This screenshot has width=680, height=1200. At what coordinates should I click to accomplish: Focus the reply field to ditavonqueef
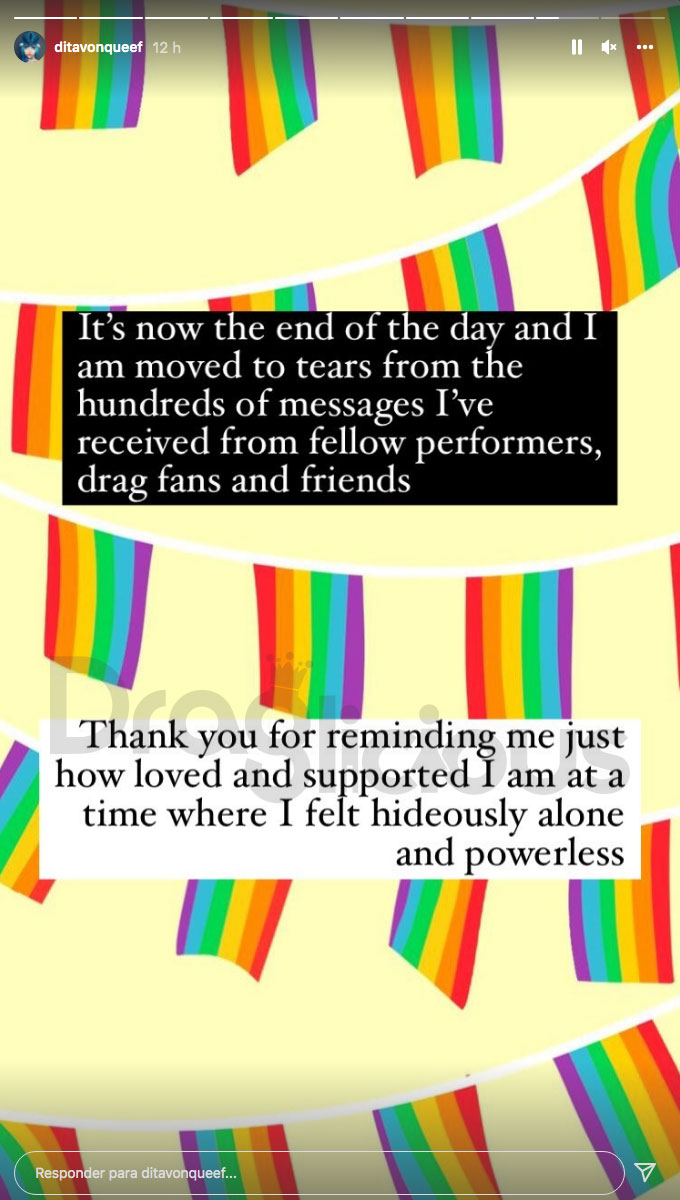pyautogui.click(x=318, y=1171)
